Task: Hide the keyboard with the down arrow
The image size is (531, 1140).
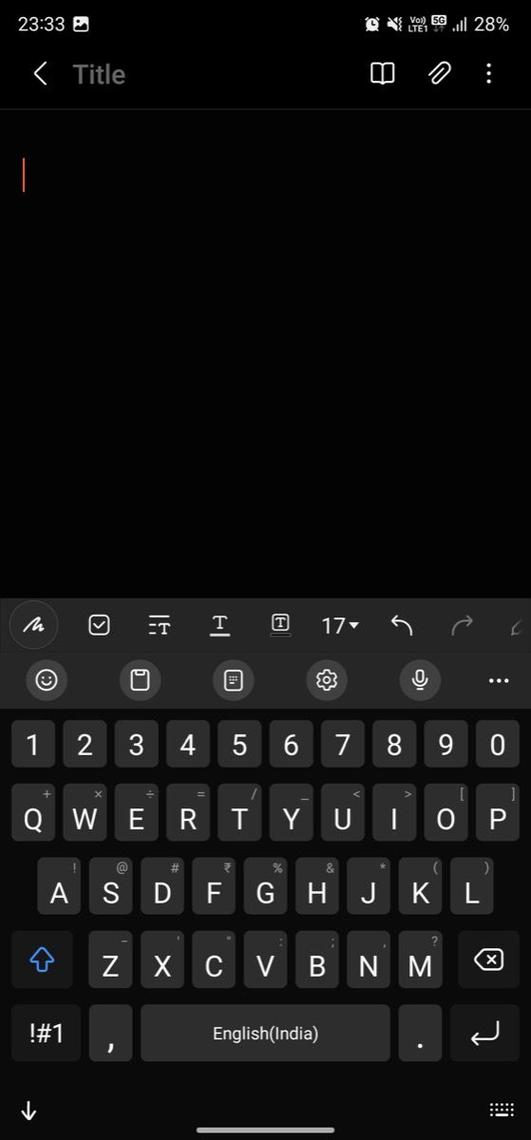Action: [x=29, y=1110]
